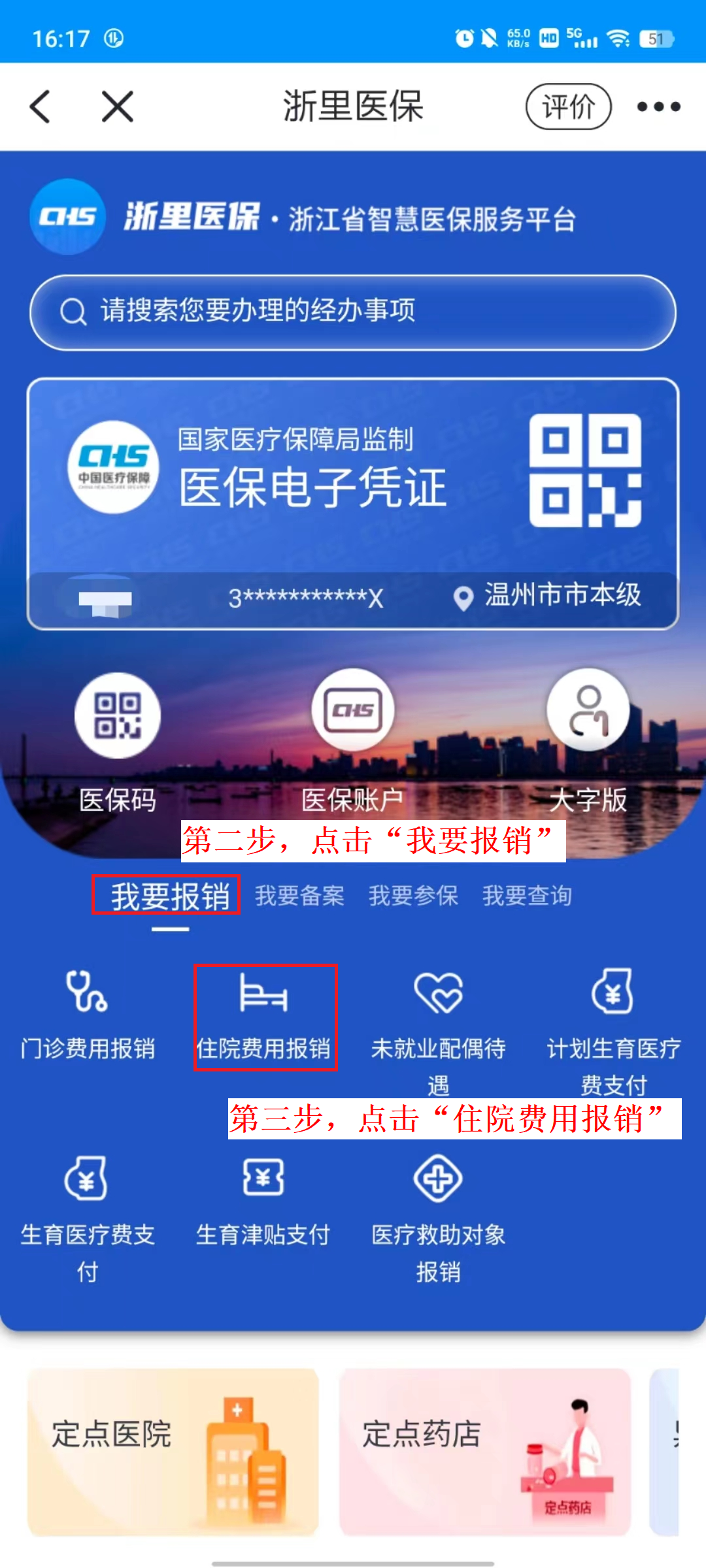
Task: Open the 定点医院 card
Action: 173,1450
